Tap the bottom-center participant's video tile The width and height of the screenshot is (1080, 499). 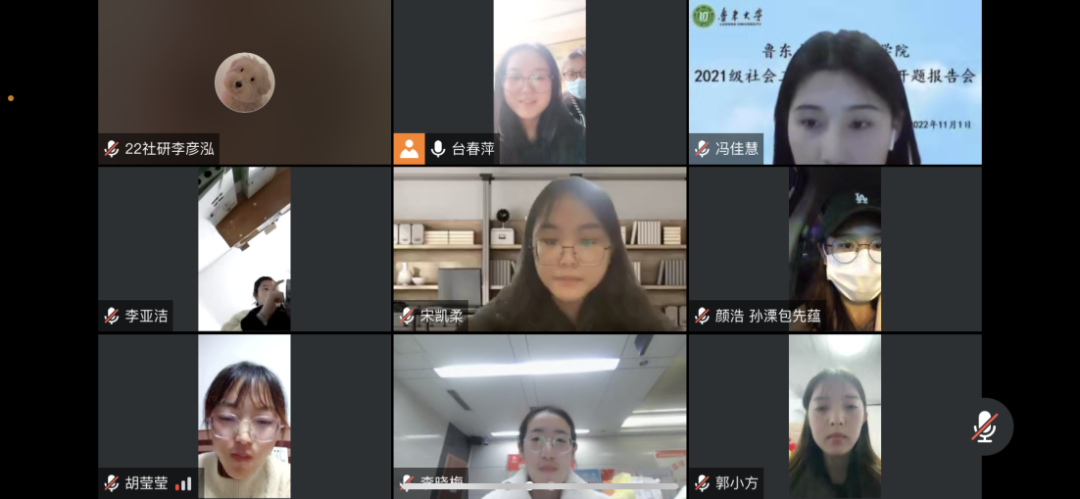click(x=539, y=415)
